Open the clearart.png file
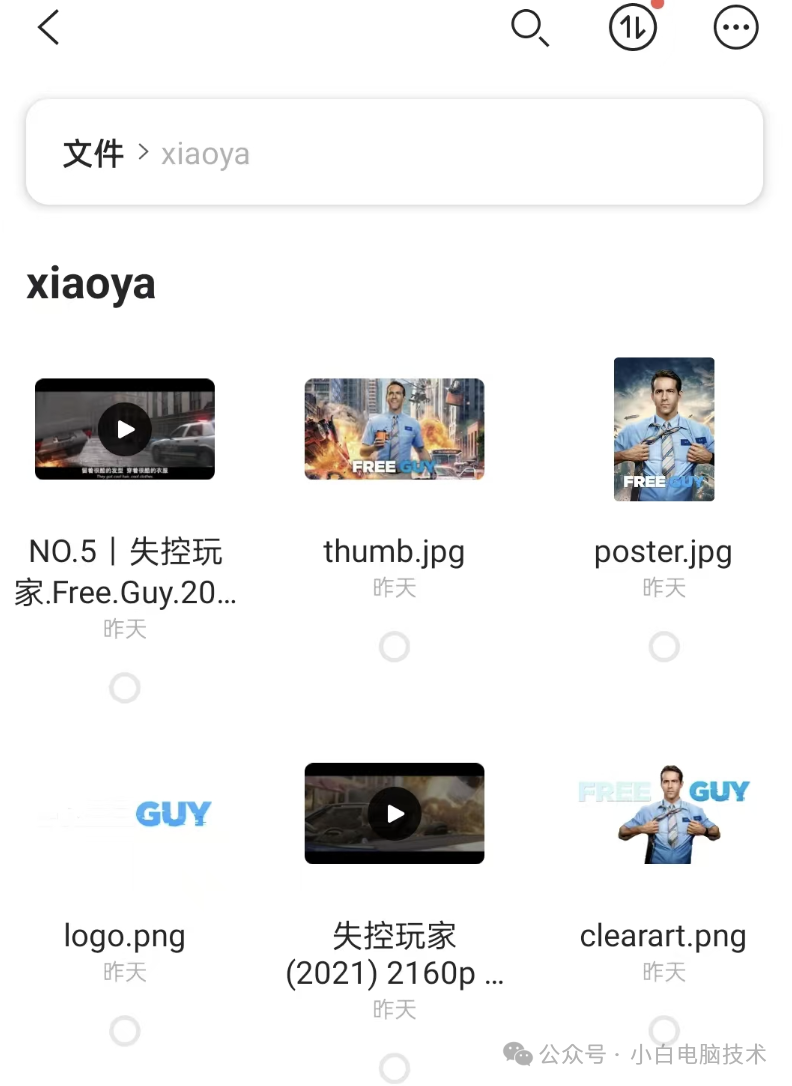792x1086 pixels. (664, 814)
